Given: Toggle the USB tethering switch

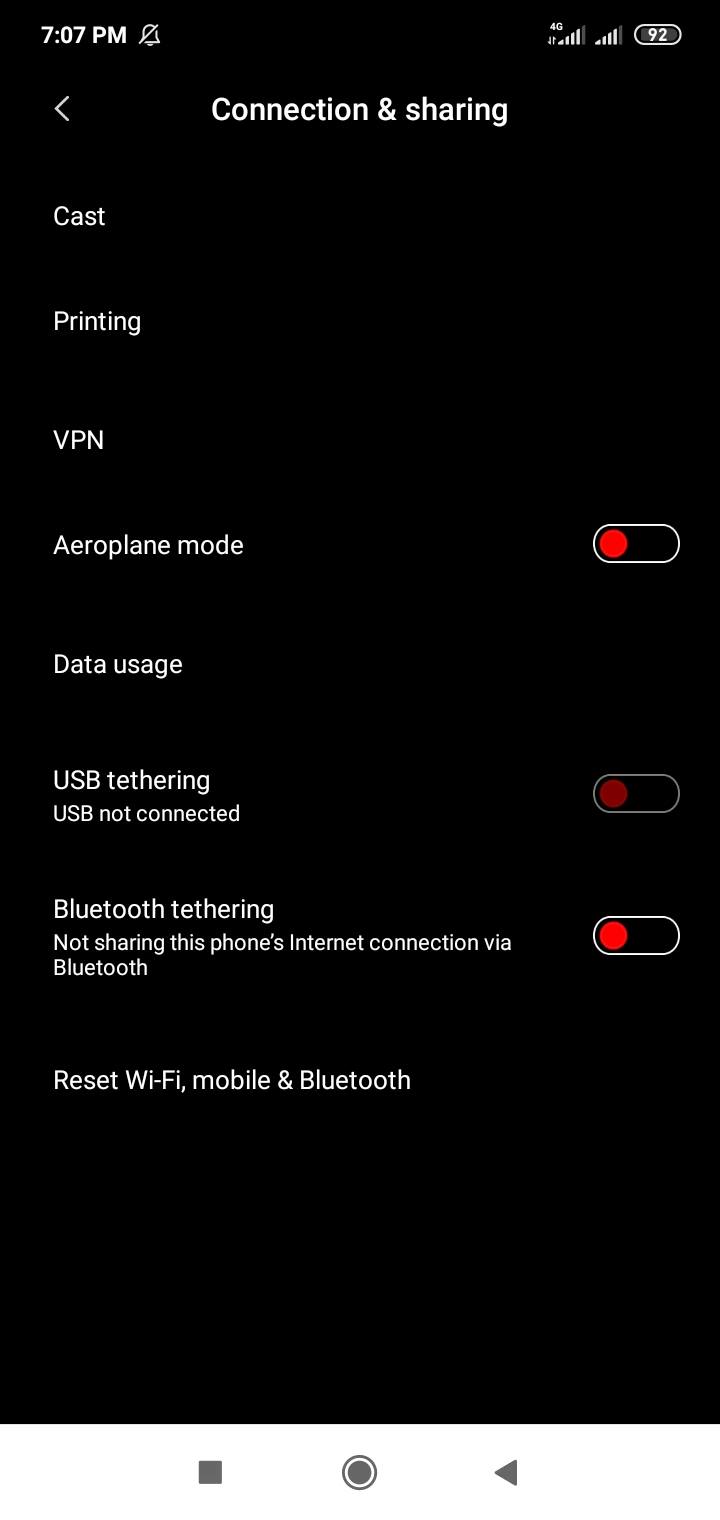Looking at the screenshot, I should tap(636, 794).
